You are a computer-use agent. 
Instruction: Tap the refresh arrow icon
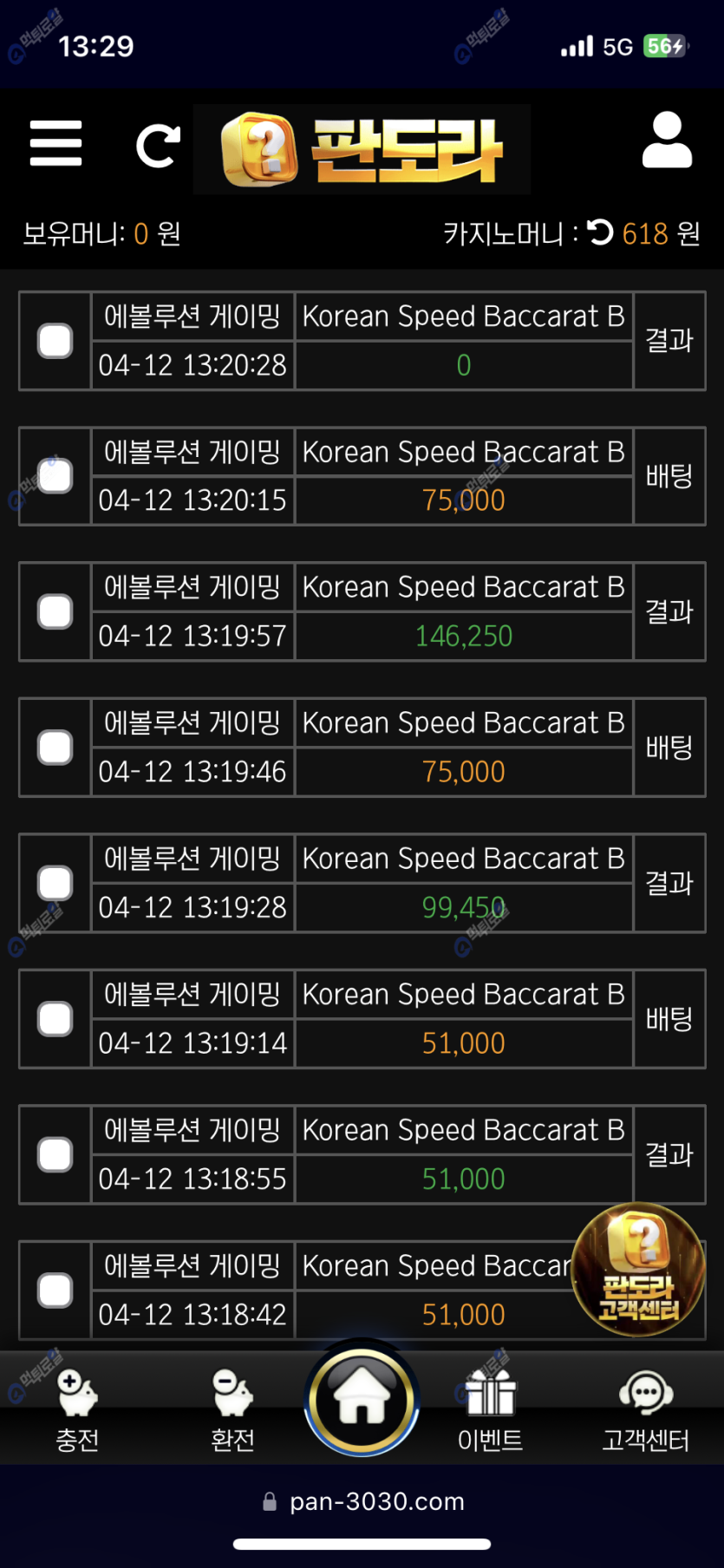point(158,146)
